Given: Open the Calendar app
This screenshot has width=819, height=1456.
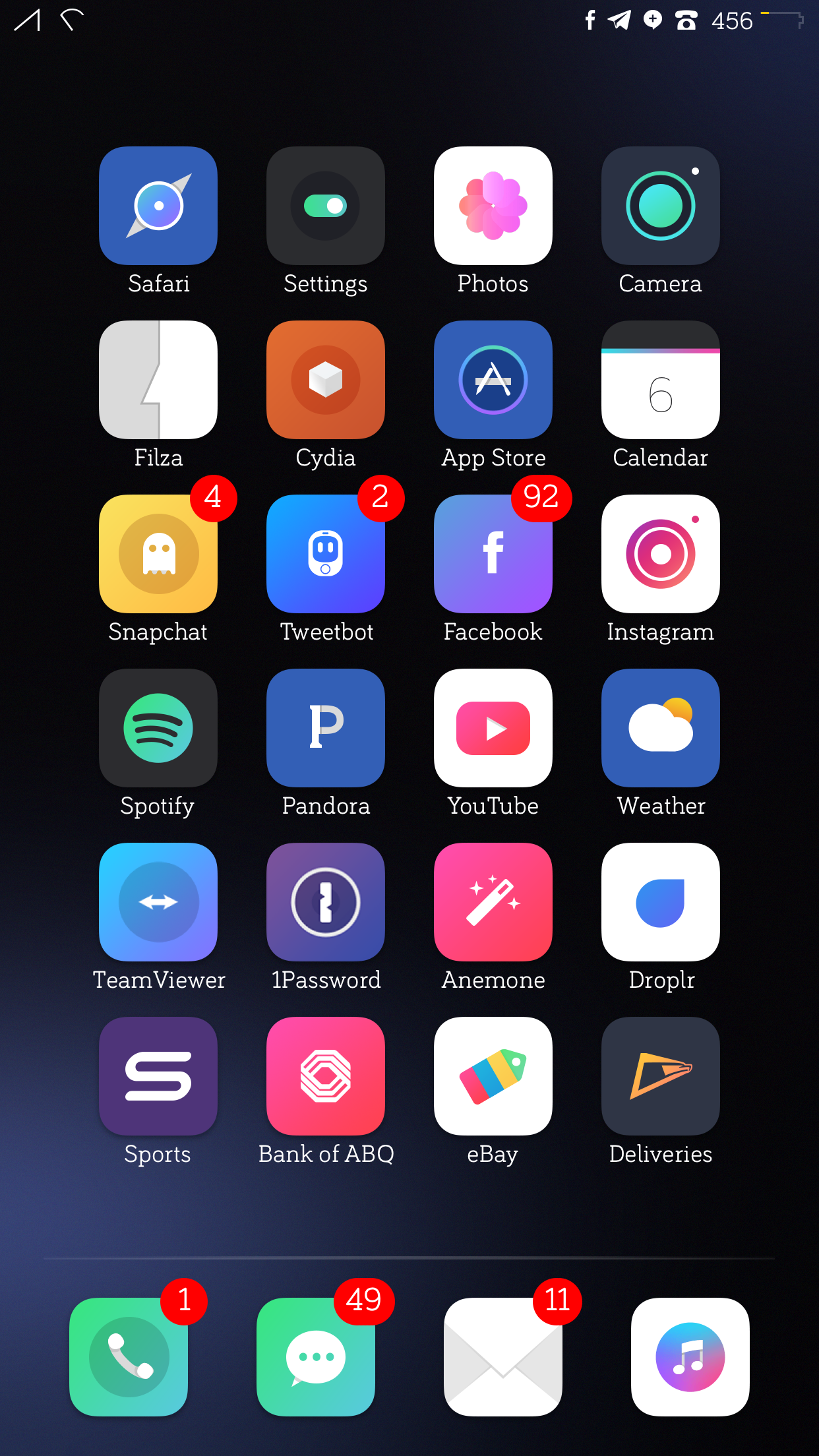Looking at the screenshot, I should pyautogui.click(x=661, y=380).
